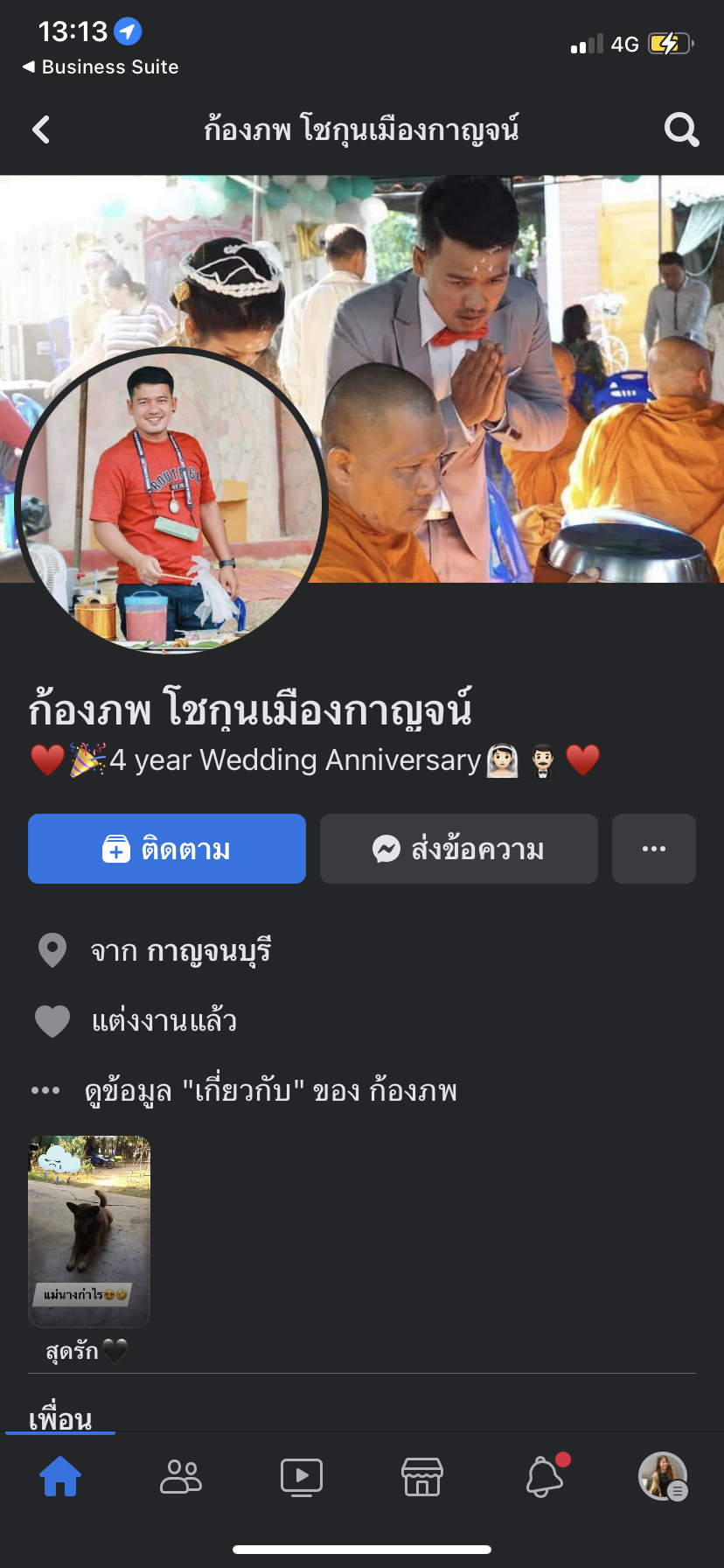This screenshot has width=724, height=1568.
Task: Switch to the Friends tab
Action: pos(181,1477)
